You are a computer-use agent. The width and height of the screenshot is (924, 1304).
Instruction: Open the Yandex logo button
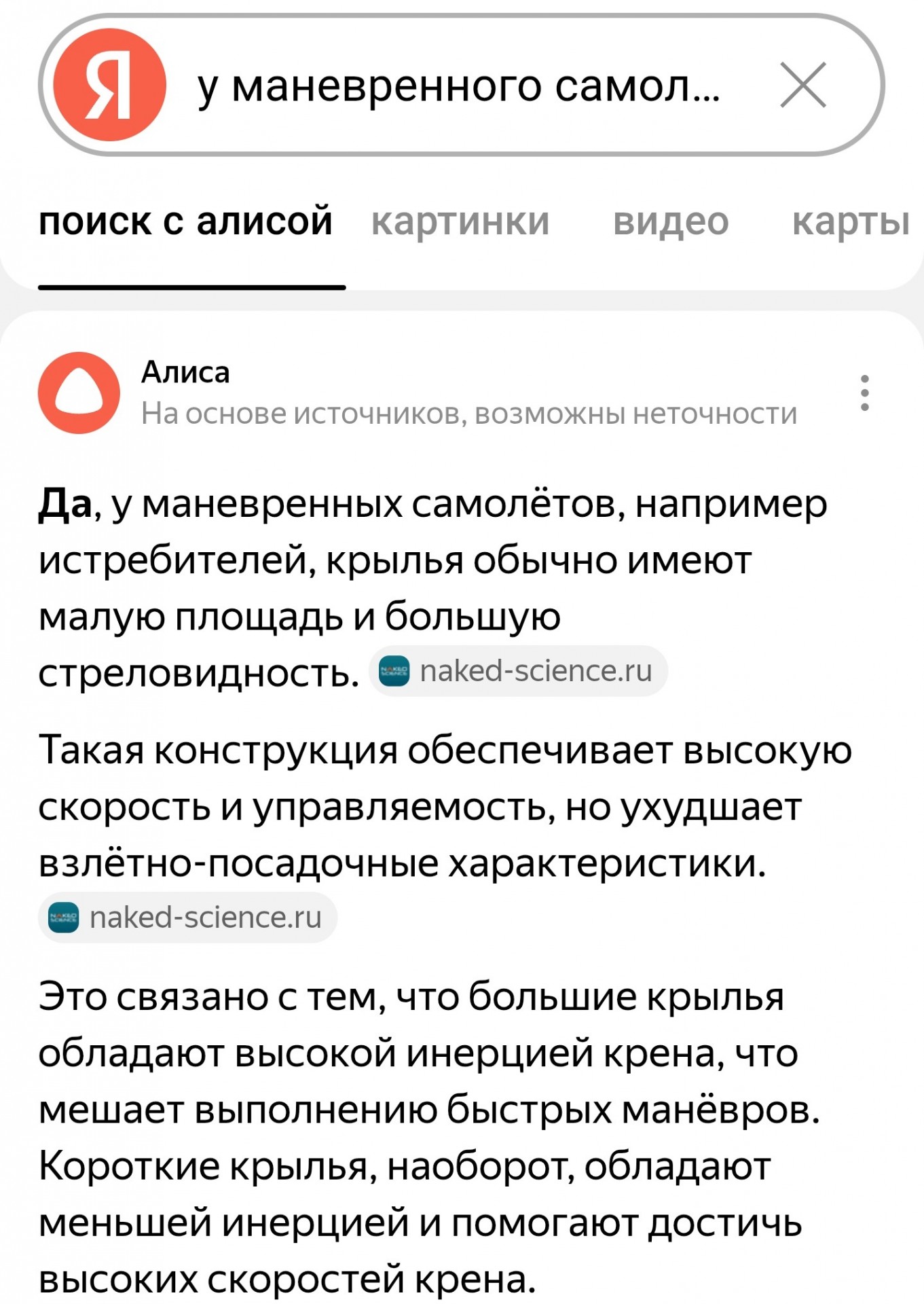[x=109, y=85]
